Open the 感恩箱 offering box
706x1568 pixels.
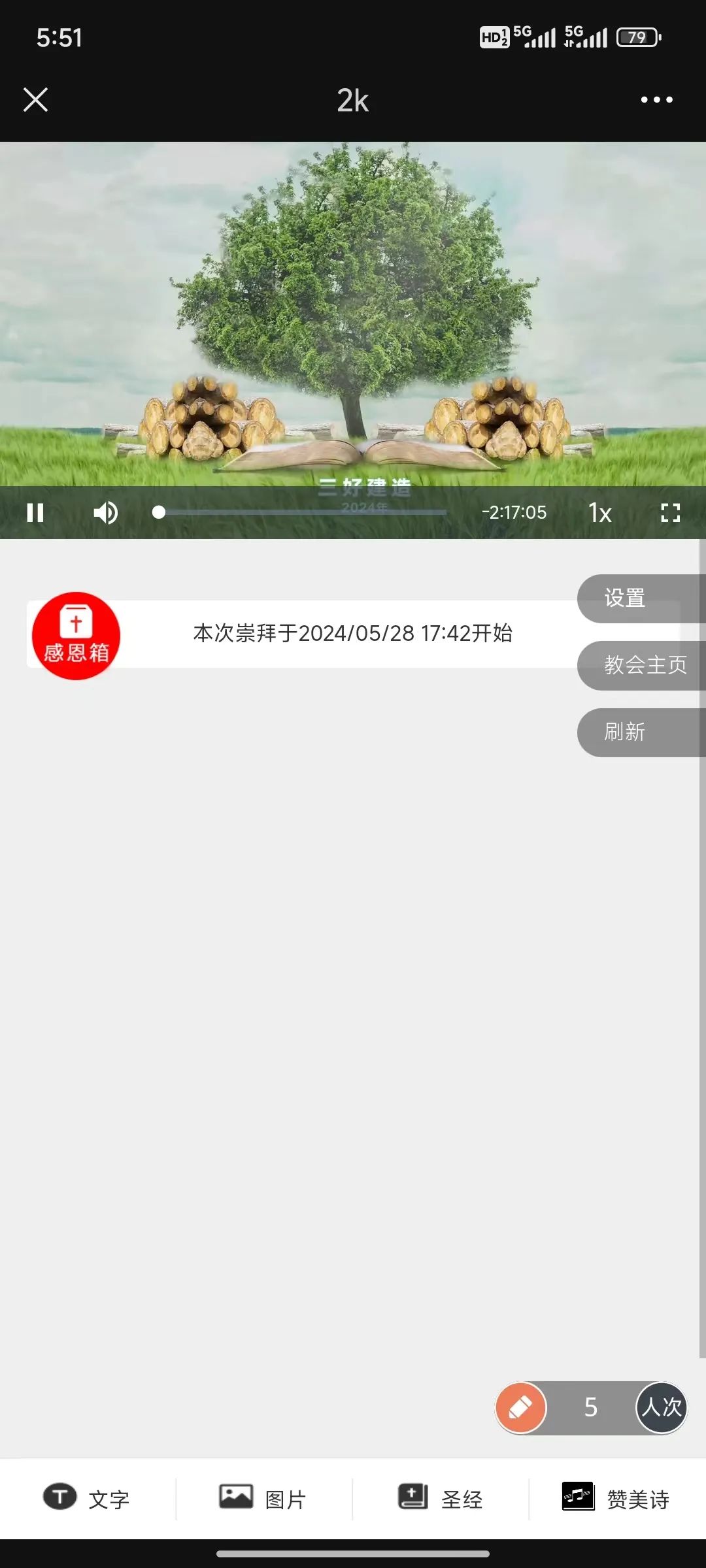pos(76,636)
